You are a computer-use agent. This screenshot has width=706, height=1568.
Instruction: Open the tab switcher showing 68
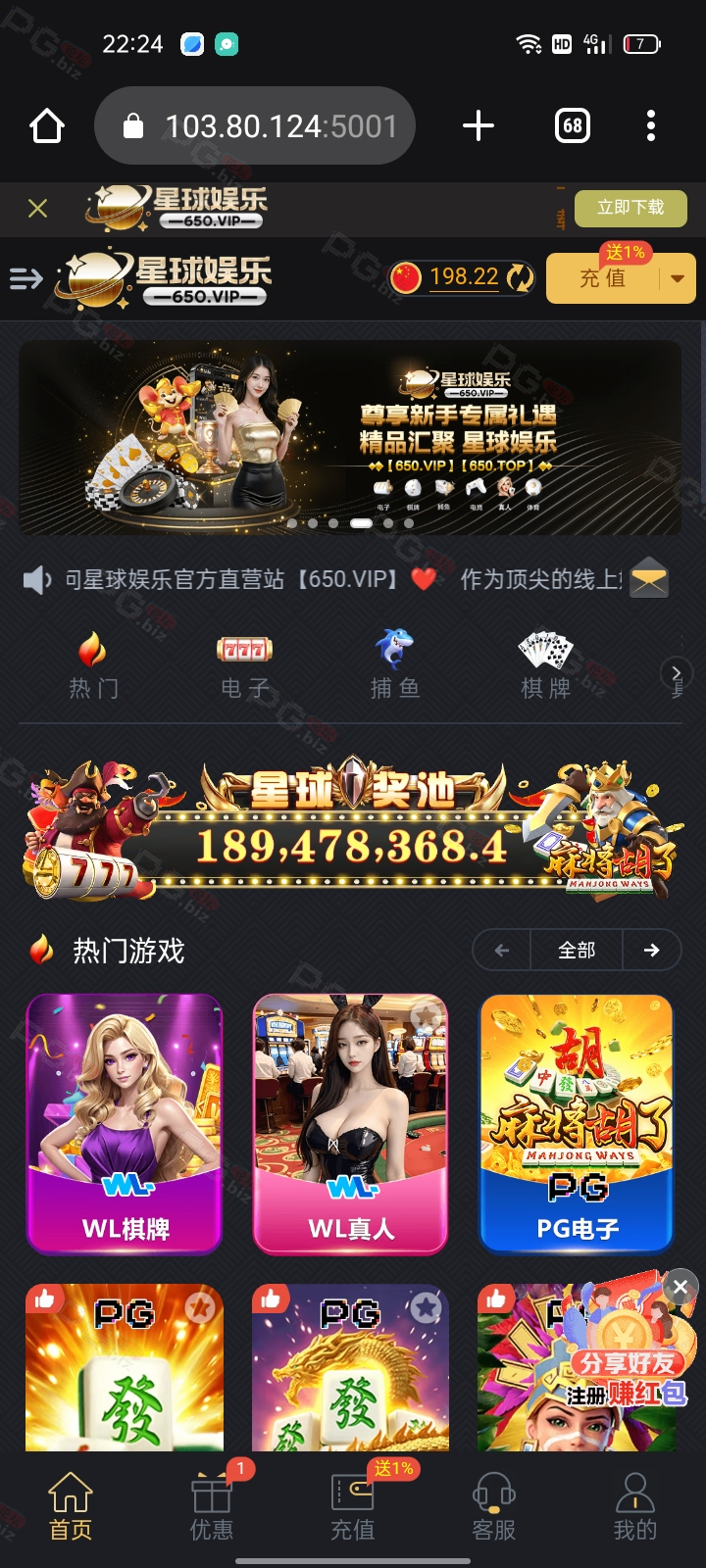coord(573,125)
